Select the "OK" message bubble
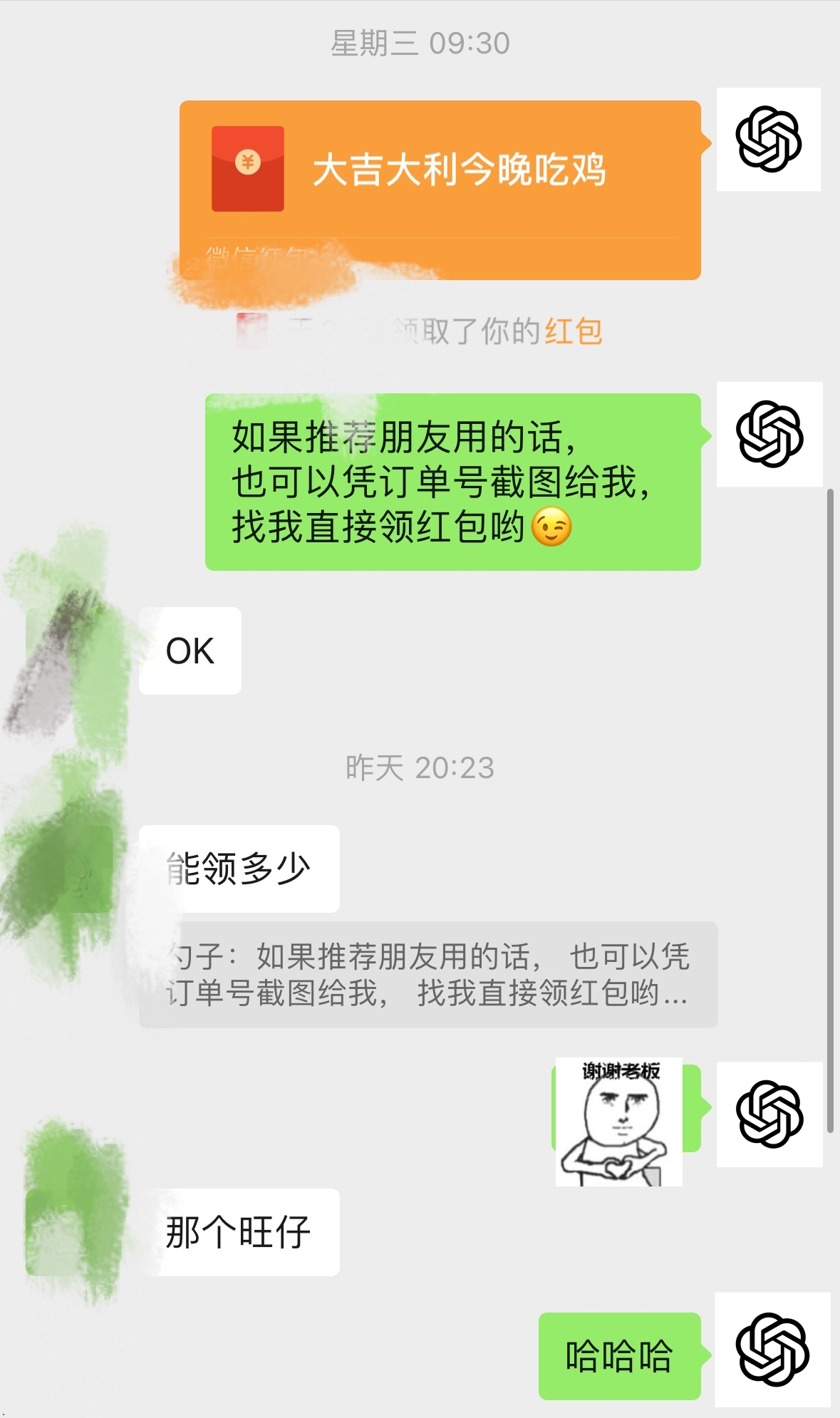Viewport: 840px width, 1418px height. coord(189,650)
